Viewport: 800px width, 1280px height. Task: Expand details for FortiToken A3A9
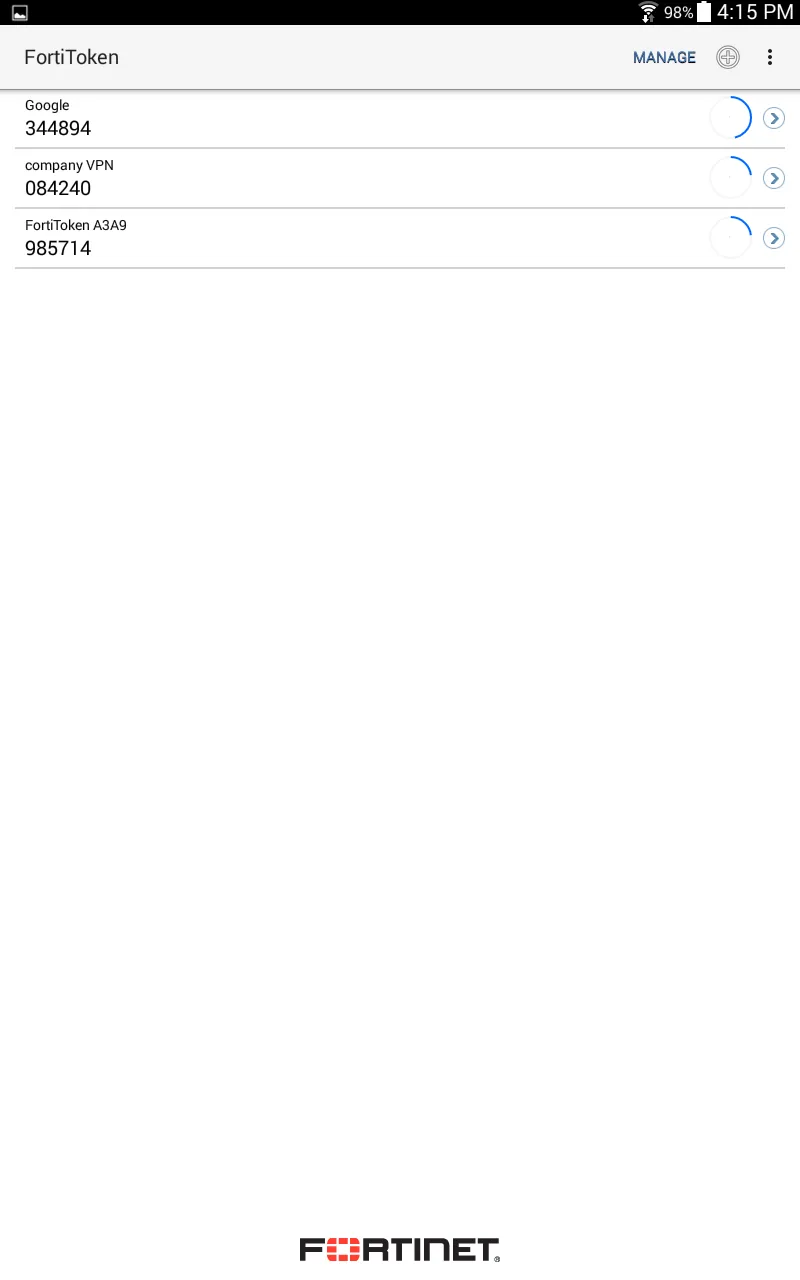(x=773, y=238)
